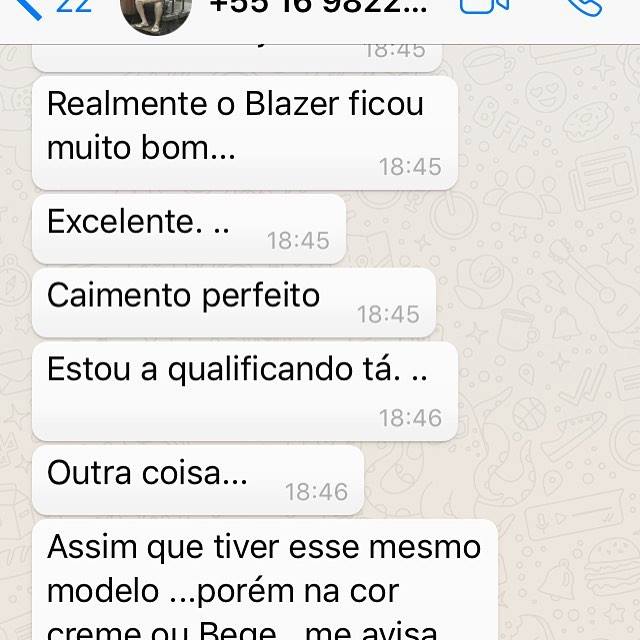Open contact info for the +55 16 number

tap(319, 8)
